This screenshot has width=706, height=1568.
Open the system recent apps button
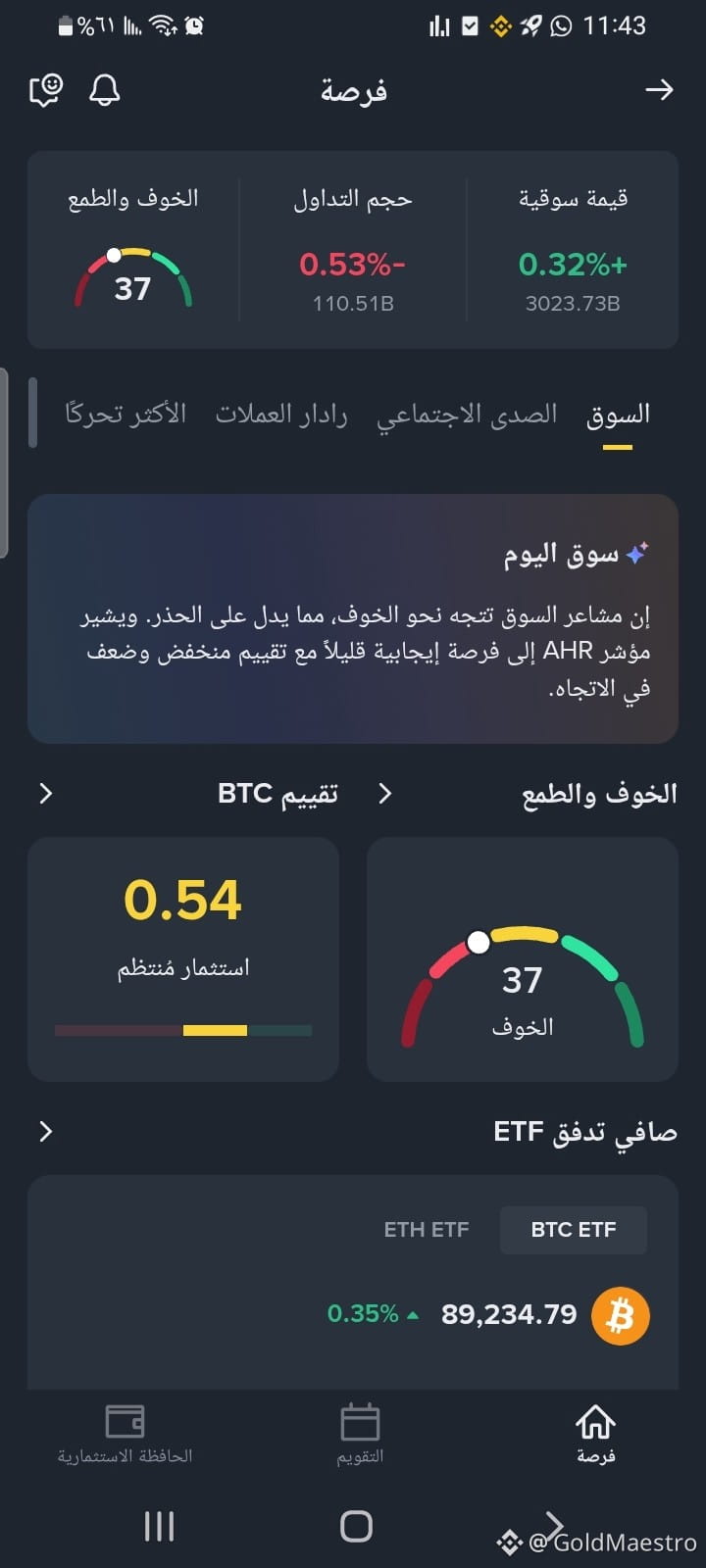pyautogui.click(x=159, y=1526)
